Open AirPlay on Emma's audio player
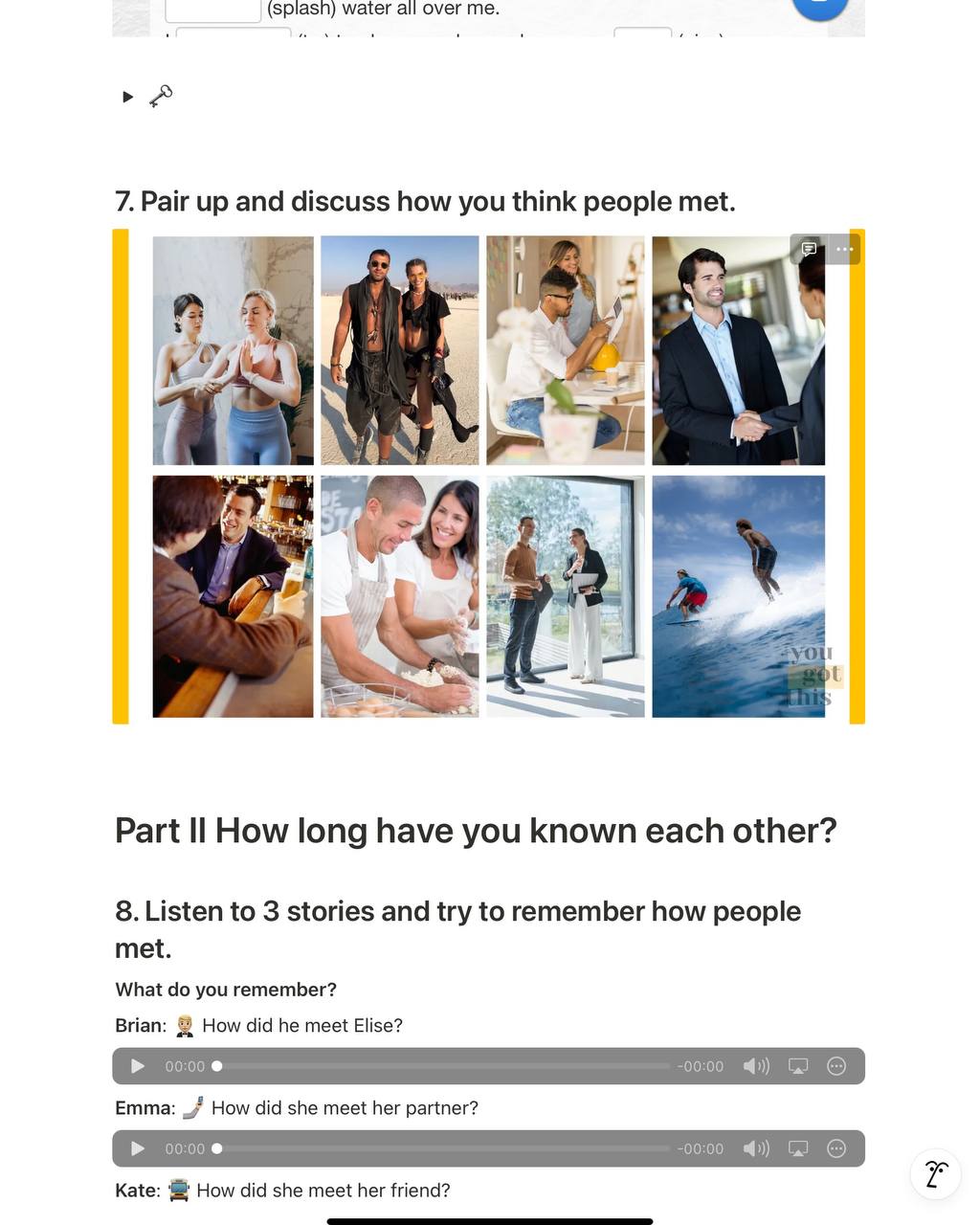 [x=798, y=1148]
